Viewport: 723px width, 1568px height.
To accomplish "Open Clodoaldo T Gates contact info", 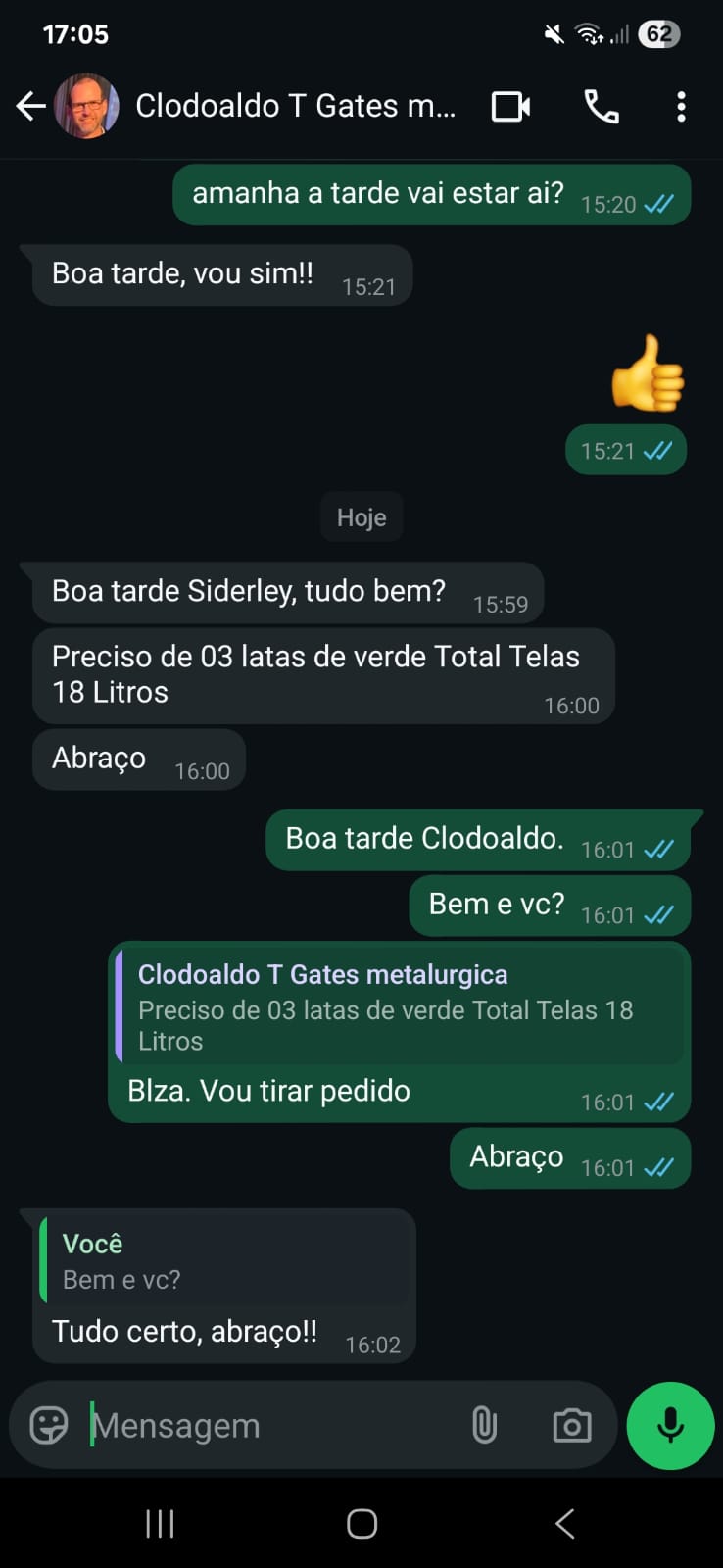I will click(294, 106).
